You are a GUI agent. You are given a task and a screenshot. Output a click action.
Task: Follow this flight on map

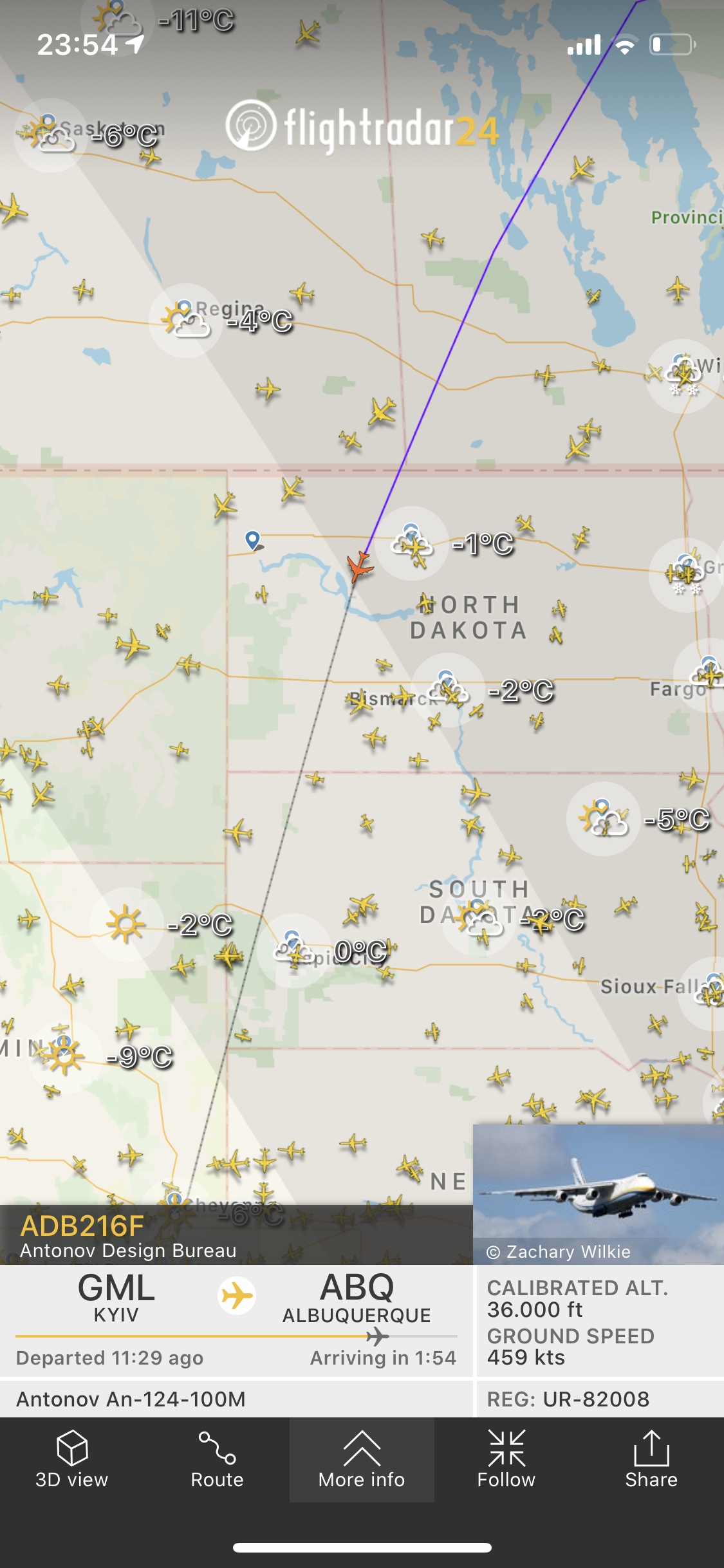tap(506, 1459)
